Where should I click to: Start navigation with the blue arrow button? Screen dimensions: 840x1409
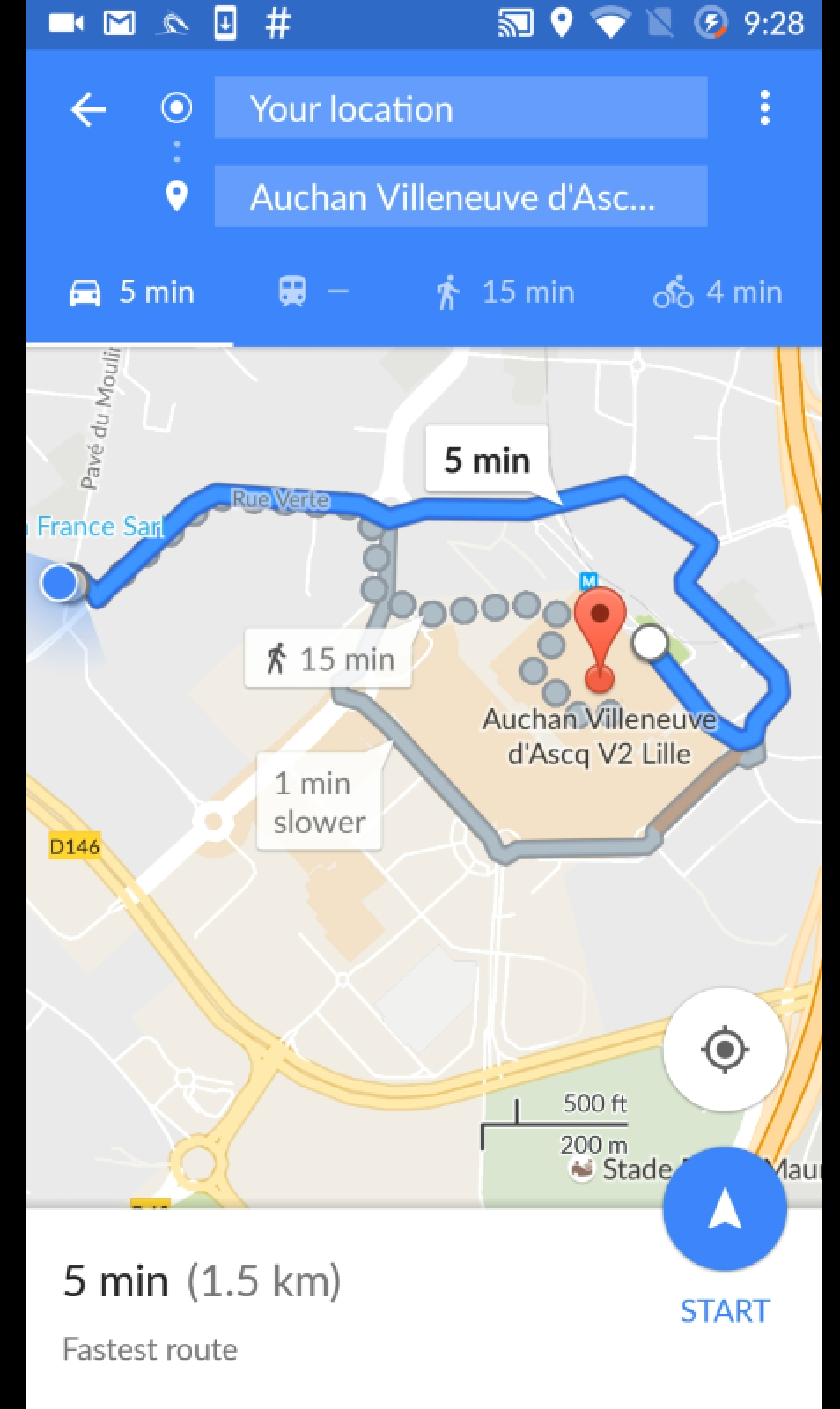pyautogui.click(x=725, y=1208)
